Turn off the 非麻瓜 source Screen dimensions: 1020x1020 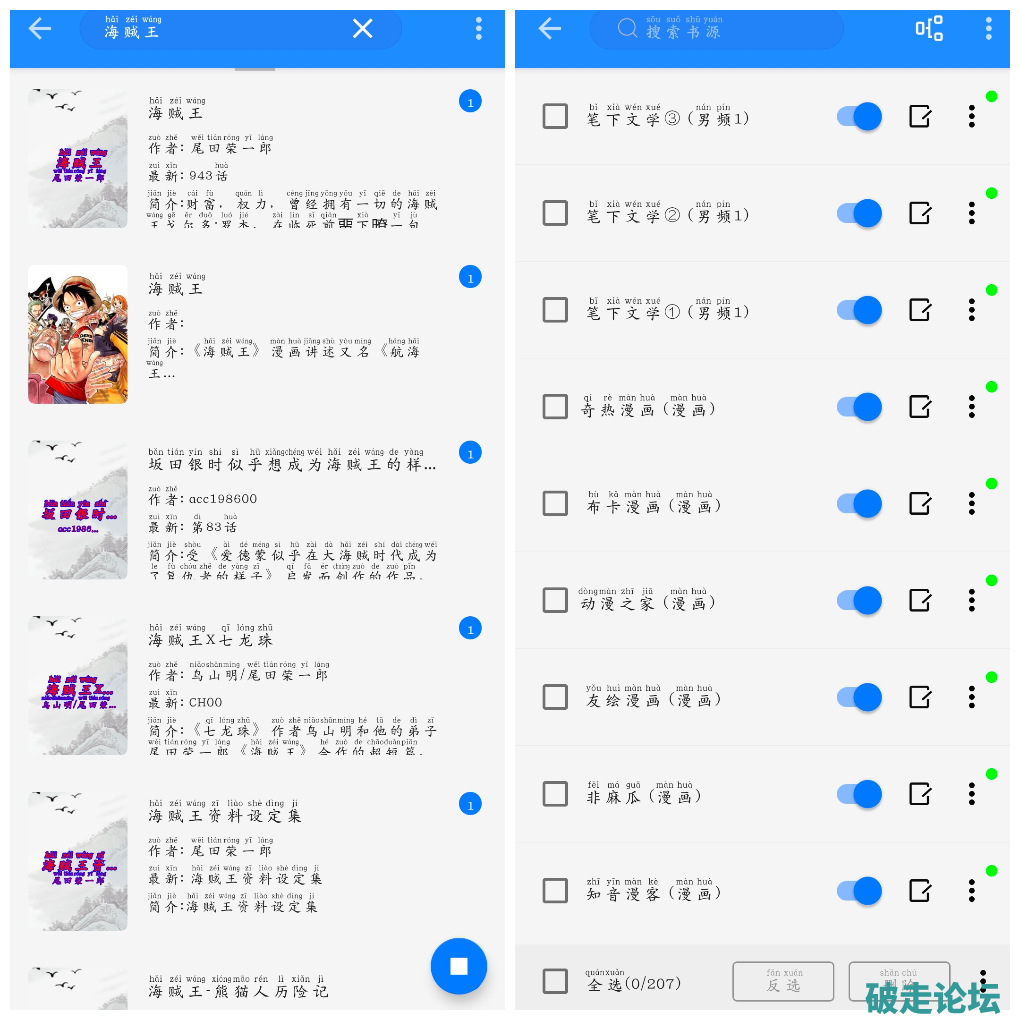(860, 794)
